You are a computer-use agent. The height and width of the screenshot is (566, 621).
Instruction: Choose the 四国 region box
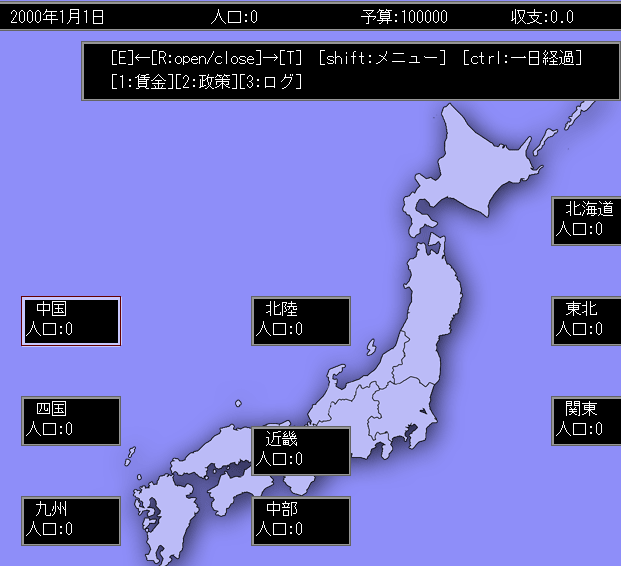point(71,420)
